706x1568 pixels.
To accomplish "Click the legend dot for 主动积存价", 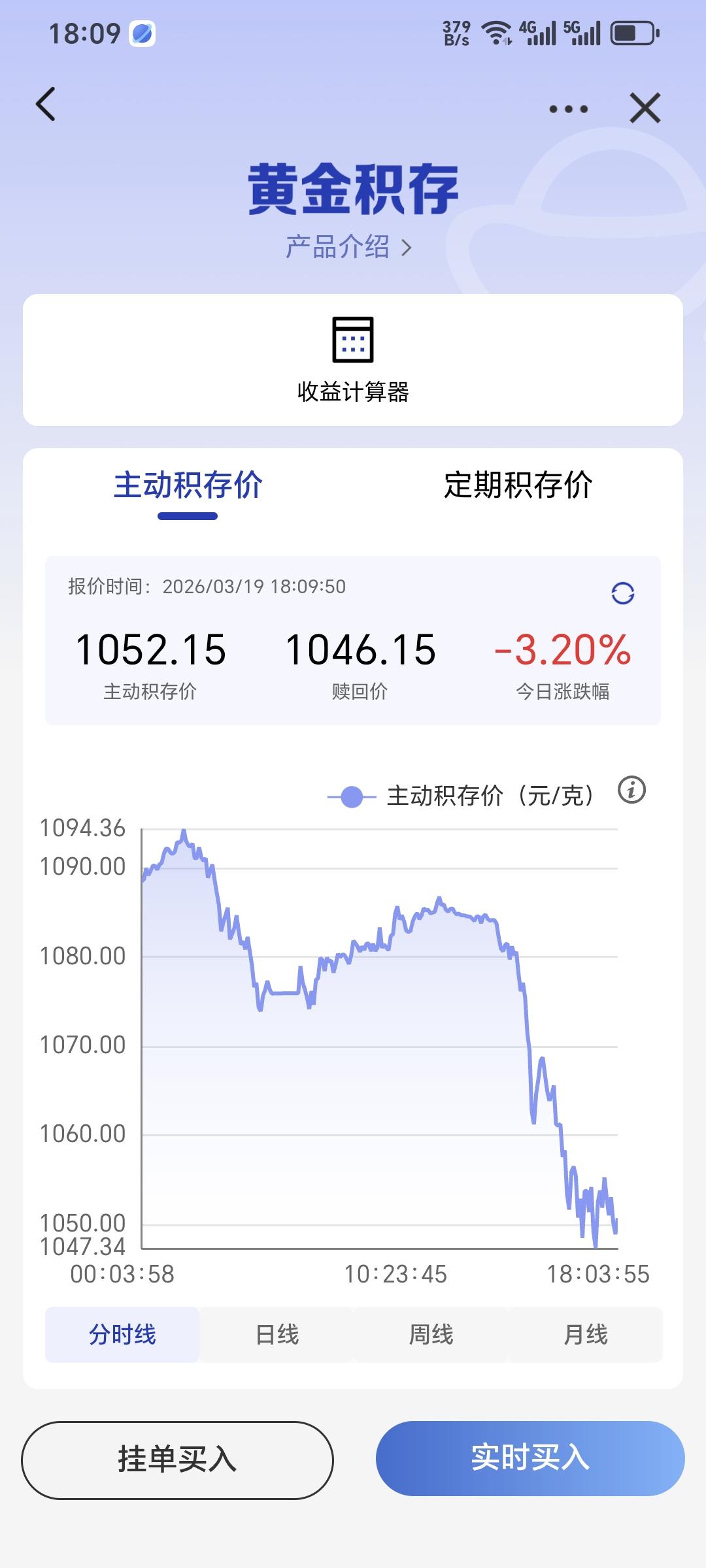I will [x=352, y=795].
